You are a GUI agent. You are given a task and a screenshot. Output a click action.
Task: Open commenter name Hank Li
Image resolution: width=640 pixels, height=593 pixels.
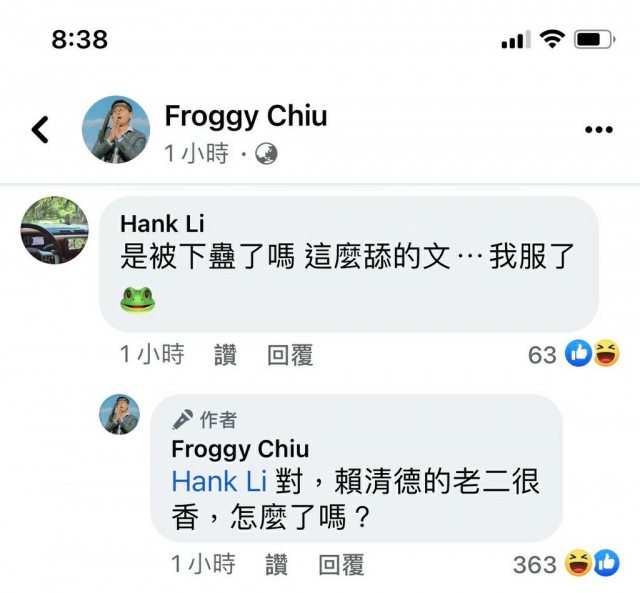[x=162, y=222]
